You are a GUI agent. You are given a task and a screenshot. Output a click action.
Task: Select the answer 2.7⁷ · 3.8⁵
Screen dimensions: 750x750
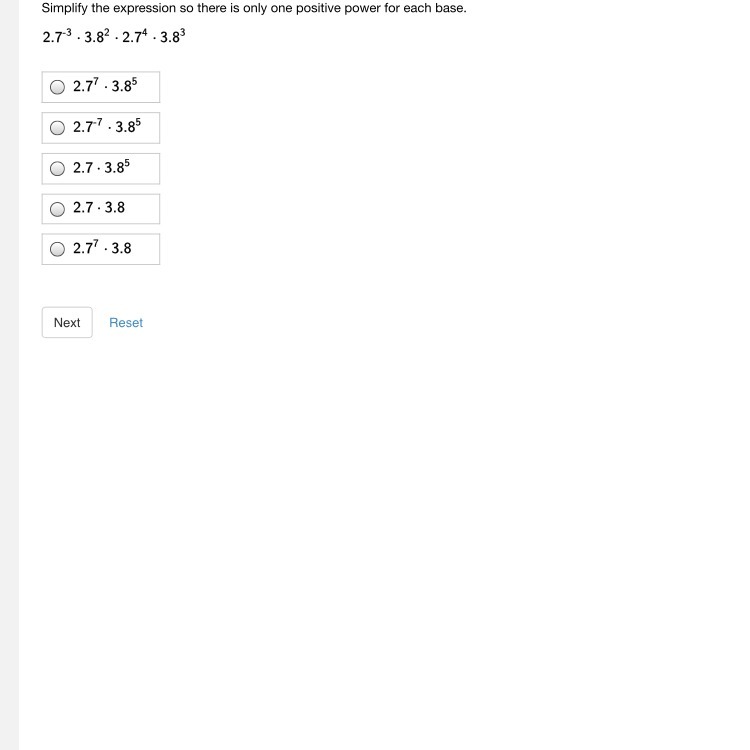(x=58, y=87)
